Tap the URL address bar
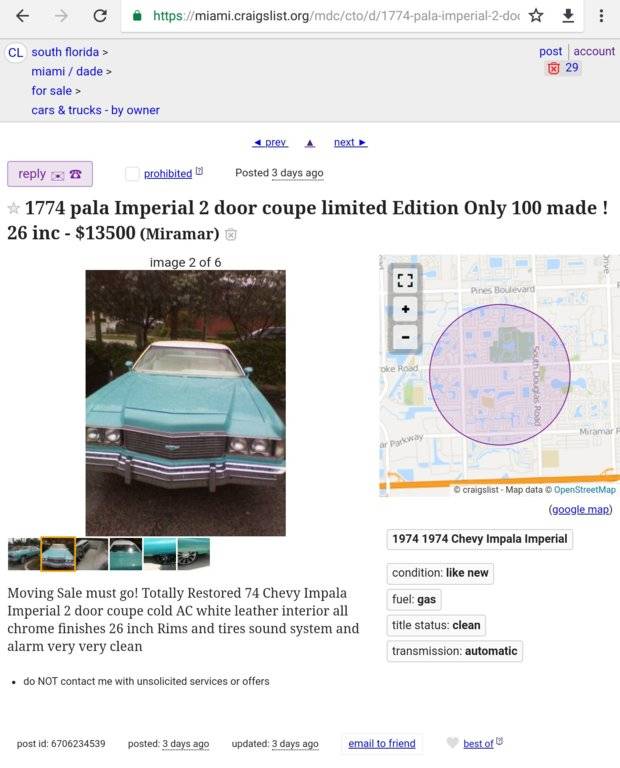 click(330, 16)
